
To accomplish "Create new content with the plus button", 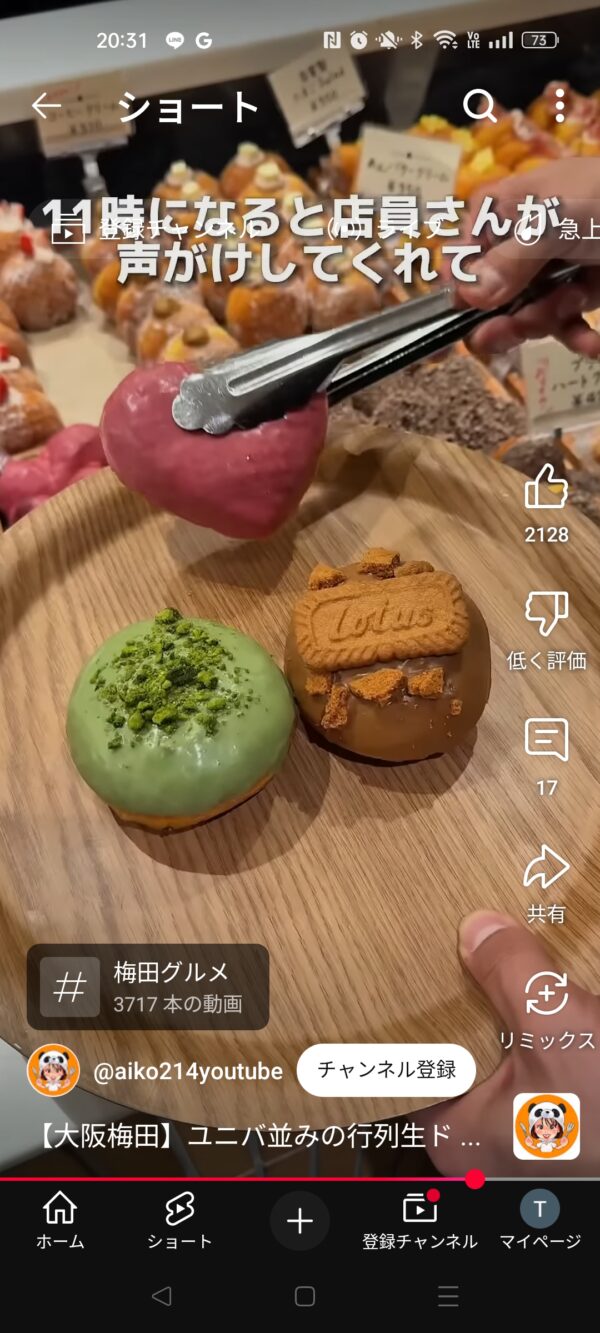I will tap(300, 1221).
